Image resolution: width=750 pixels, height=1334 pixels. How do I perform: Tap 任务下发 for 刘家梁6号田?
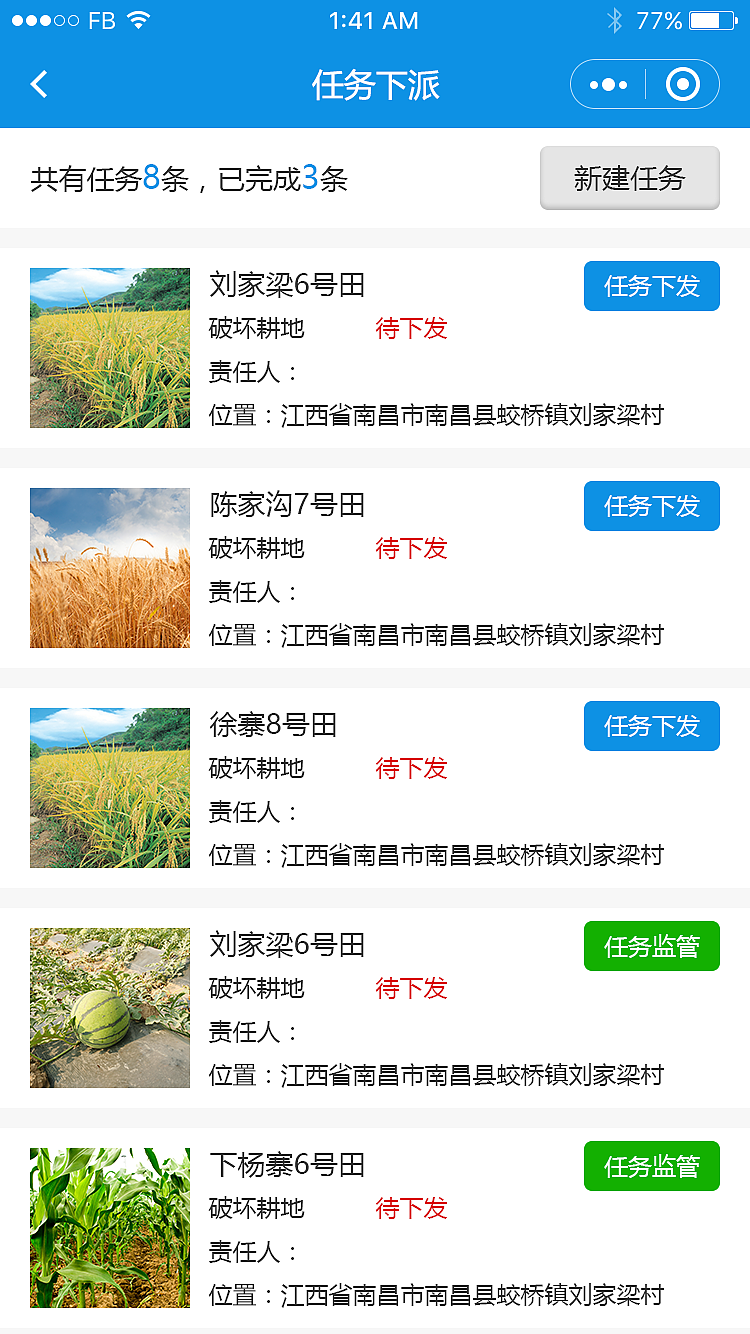[x=651, y=285]
